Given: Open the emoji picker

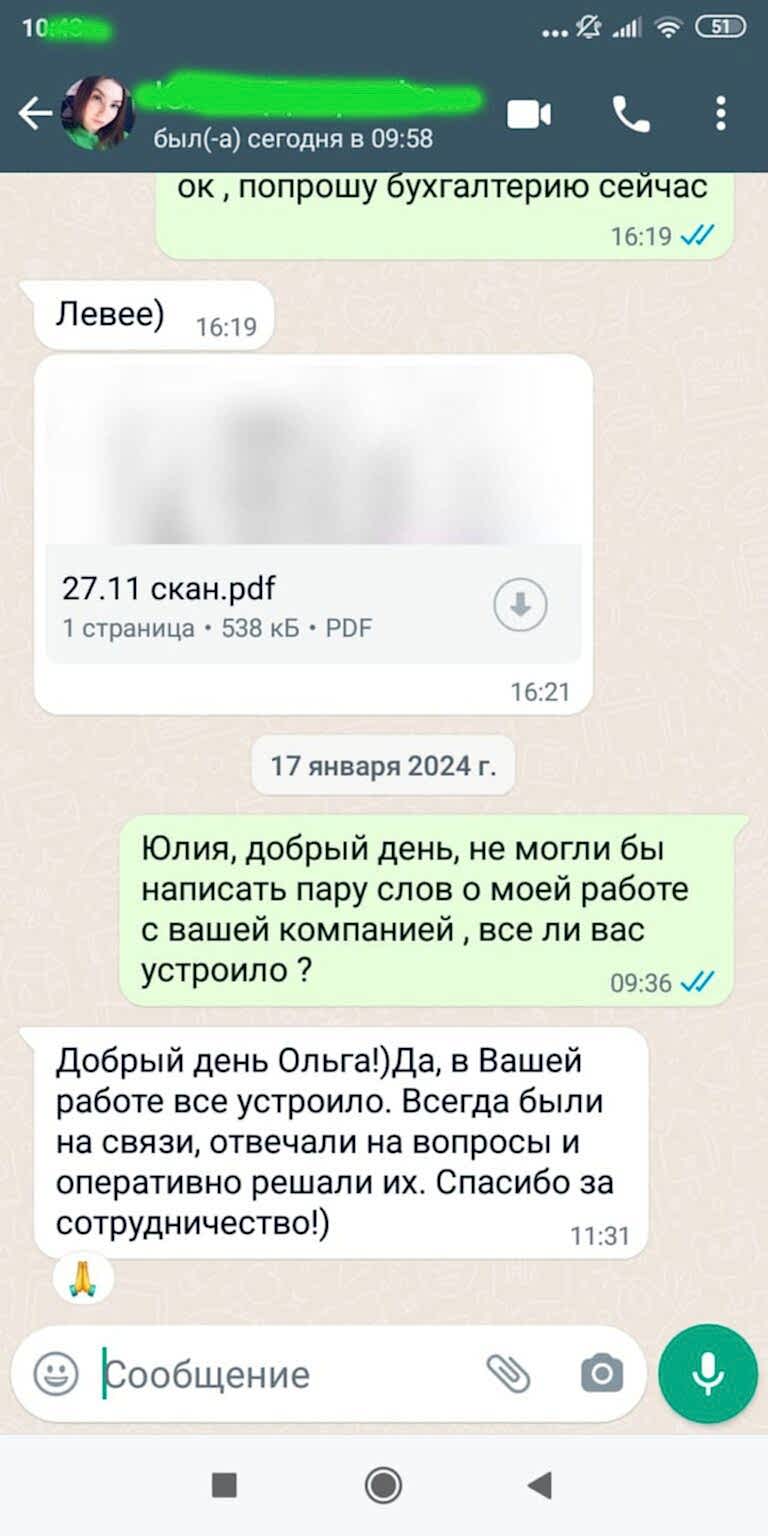Looking at the screenshot, I should point(56,1374).
